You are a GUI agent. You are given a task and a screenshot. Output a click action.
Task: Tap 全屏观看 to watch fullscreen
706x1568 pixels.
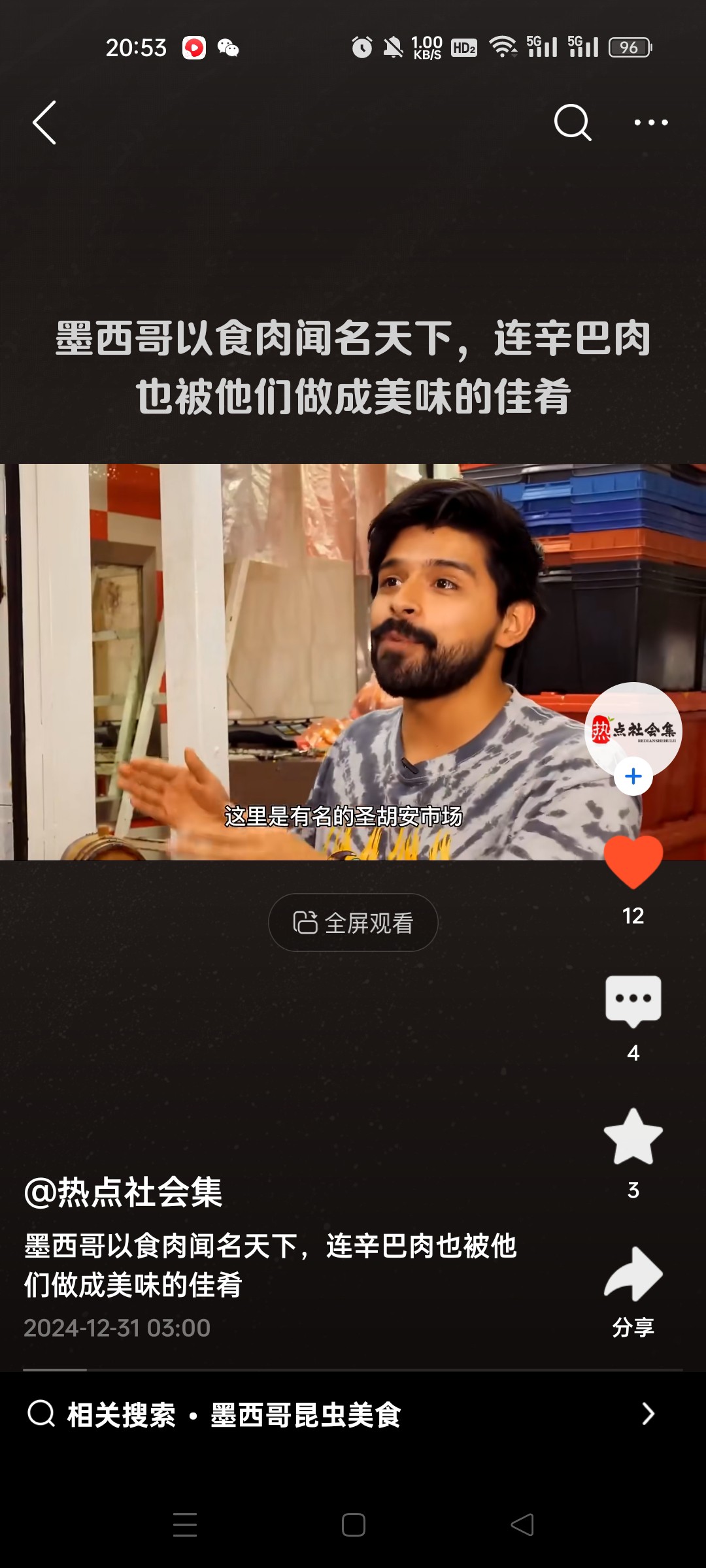(353, 923)
